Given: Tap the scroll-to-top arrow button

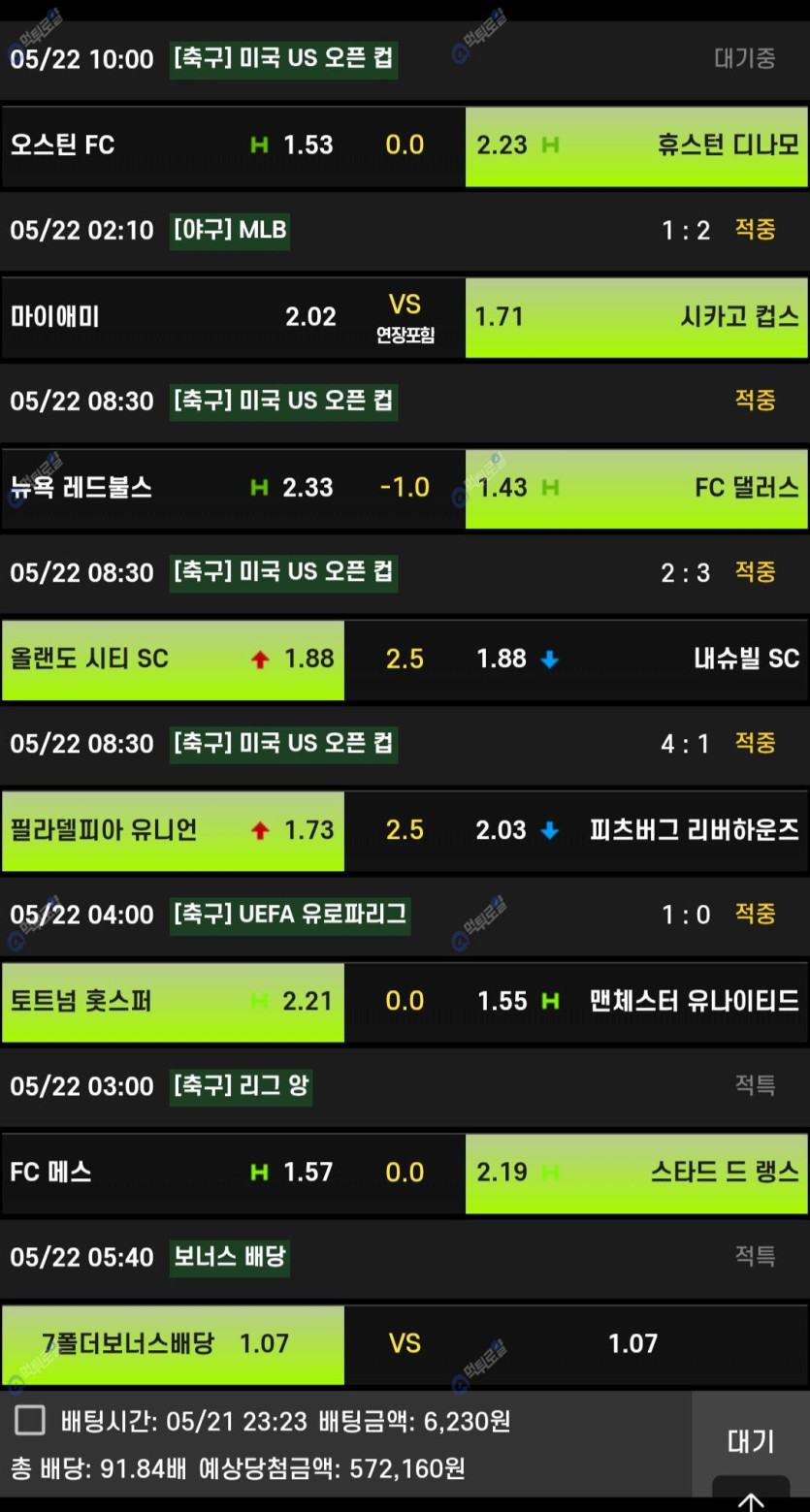Looking at the screenshot, I should point(751,1495).
